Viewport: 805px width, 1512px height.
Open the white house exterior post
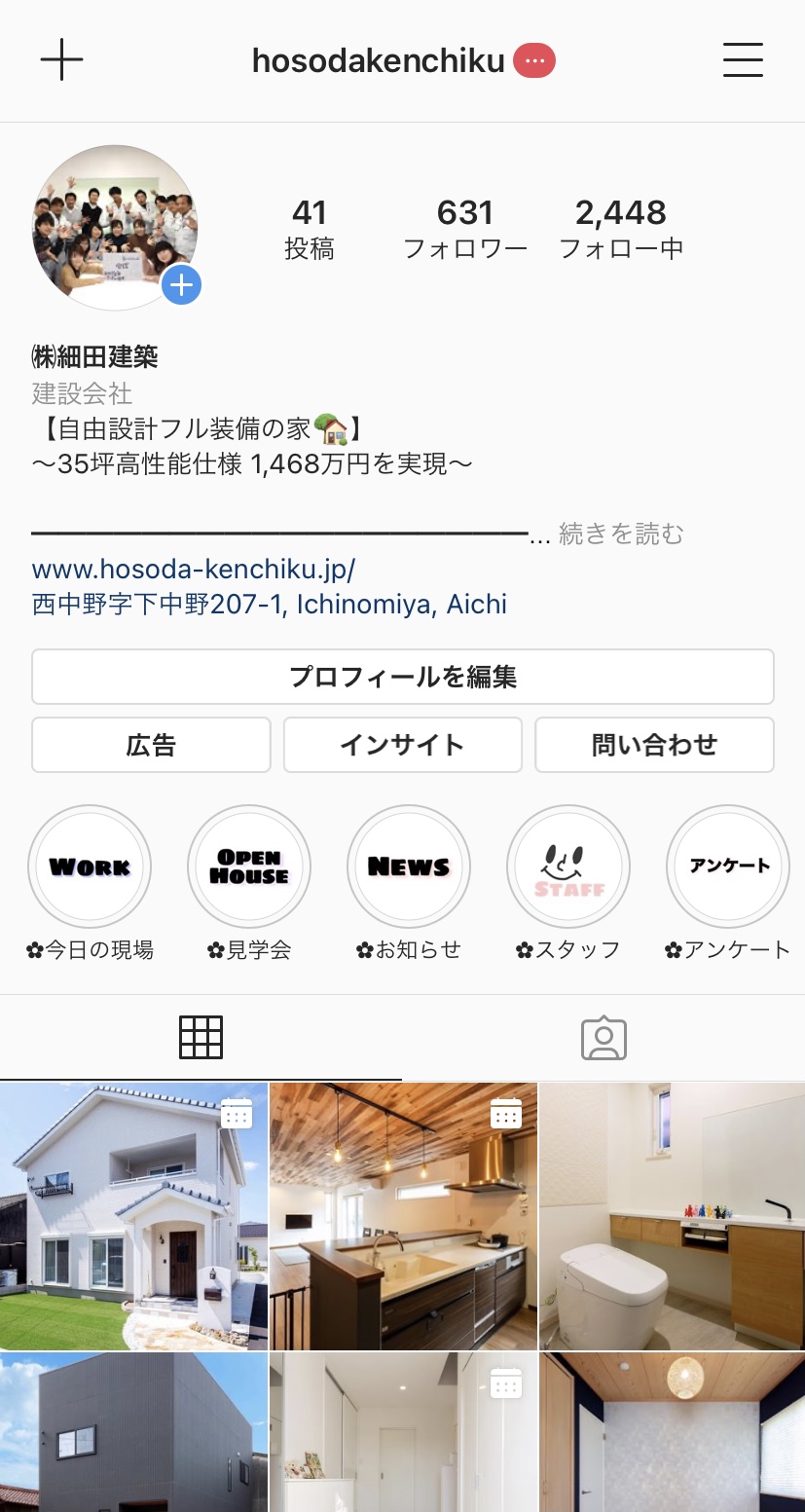[133, 1216]
